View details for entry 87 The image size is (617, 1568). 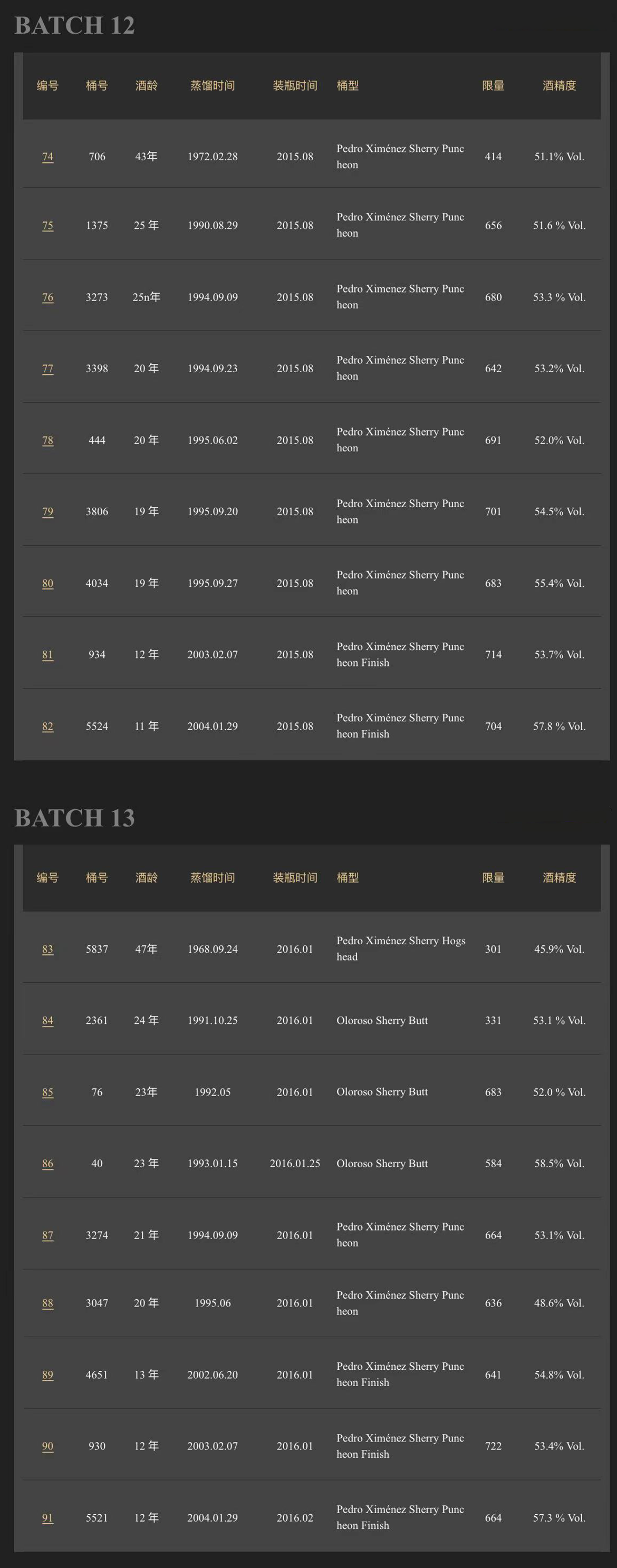(x=47, y=1235)
